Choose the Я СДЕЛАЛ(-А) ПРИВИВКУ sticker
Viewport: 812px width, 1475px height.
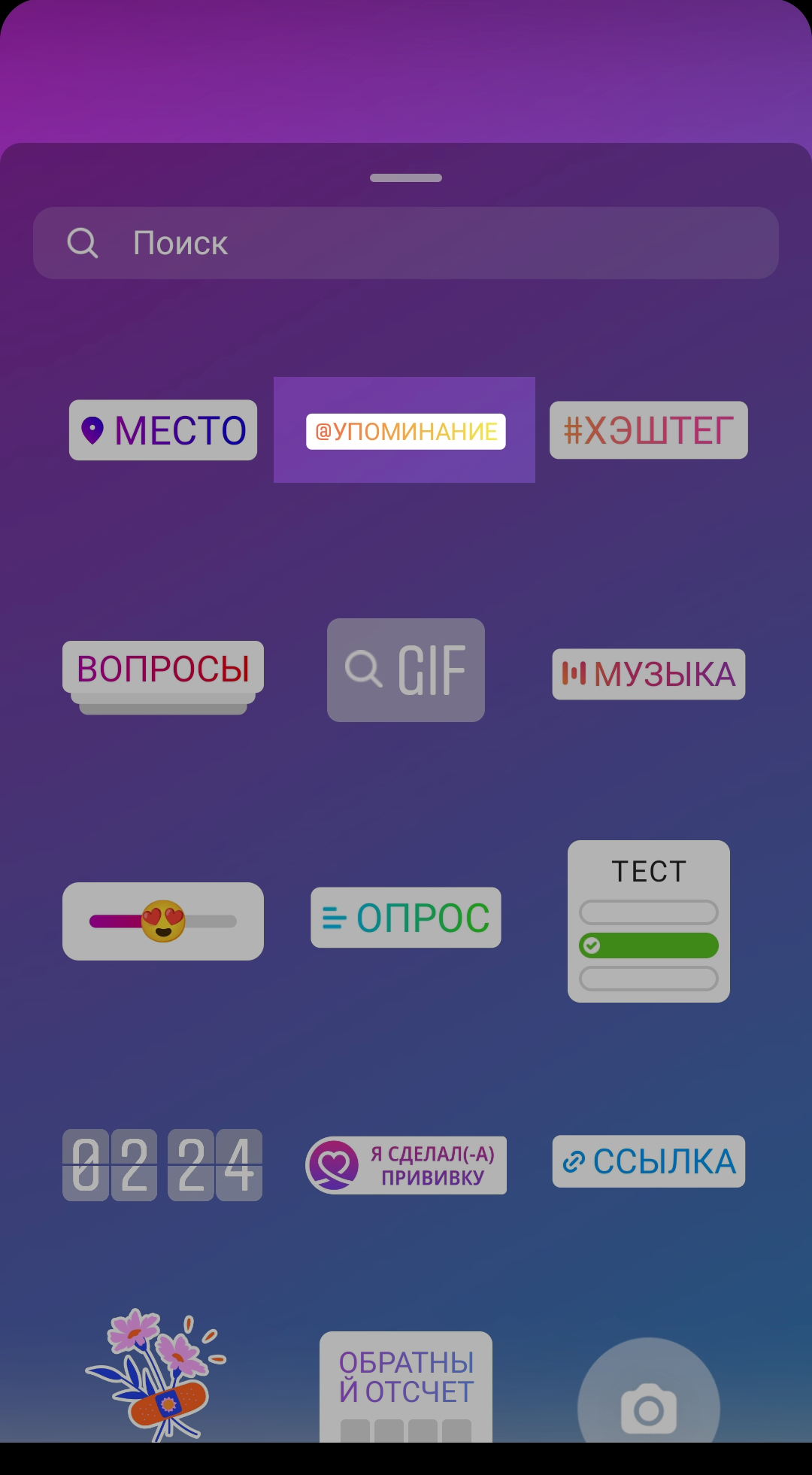pos(406,1164)
